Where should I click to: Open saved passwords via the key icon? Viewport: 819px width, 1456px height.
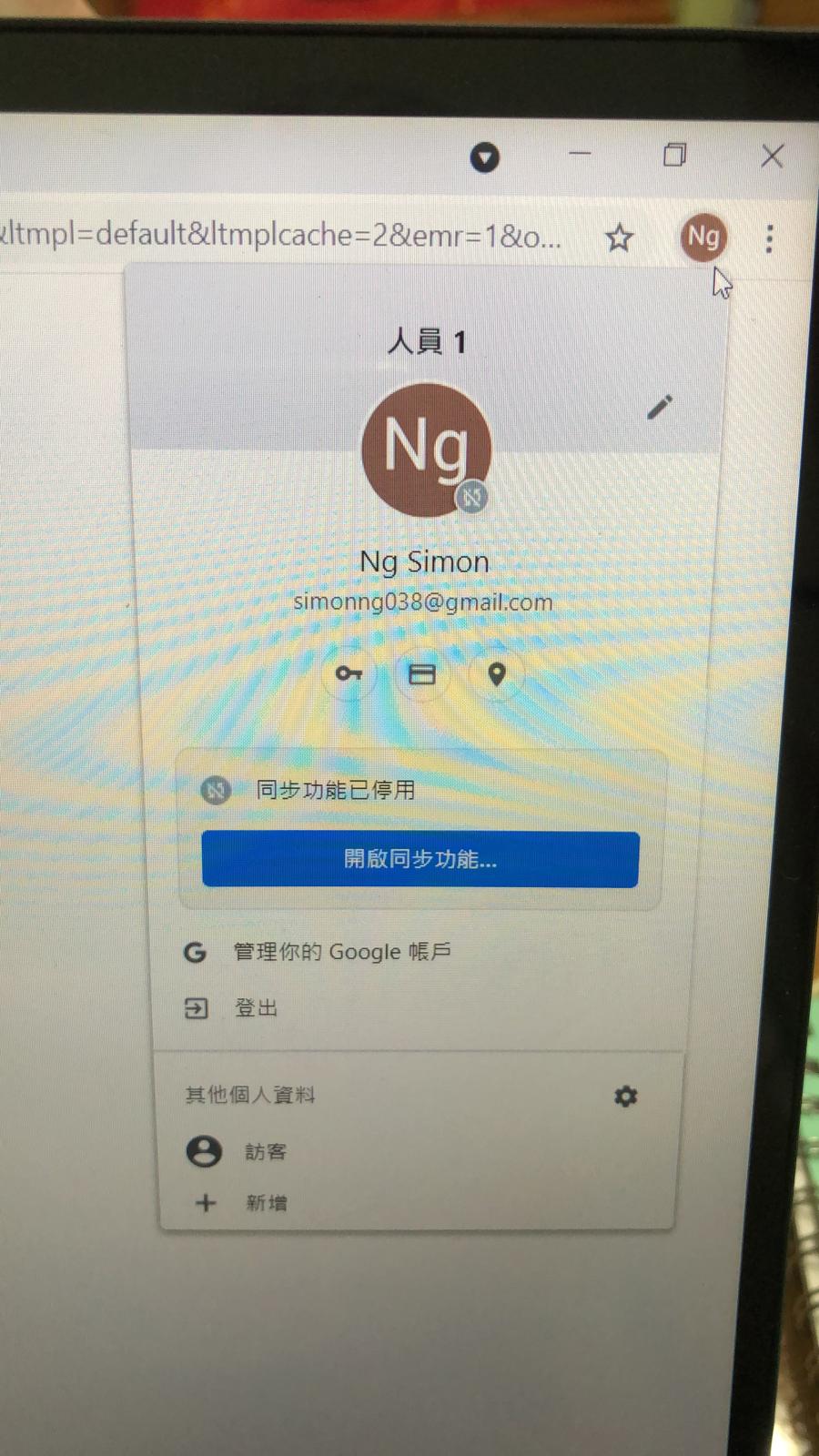point(349,674)
